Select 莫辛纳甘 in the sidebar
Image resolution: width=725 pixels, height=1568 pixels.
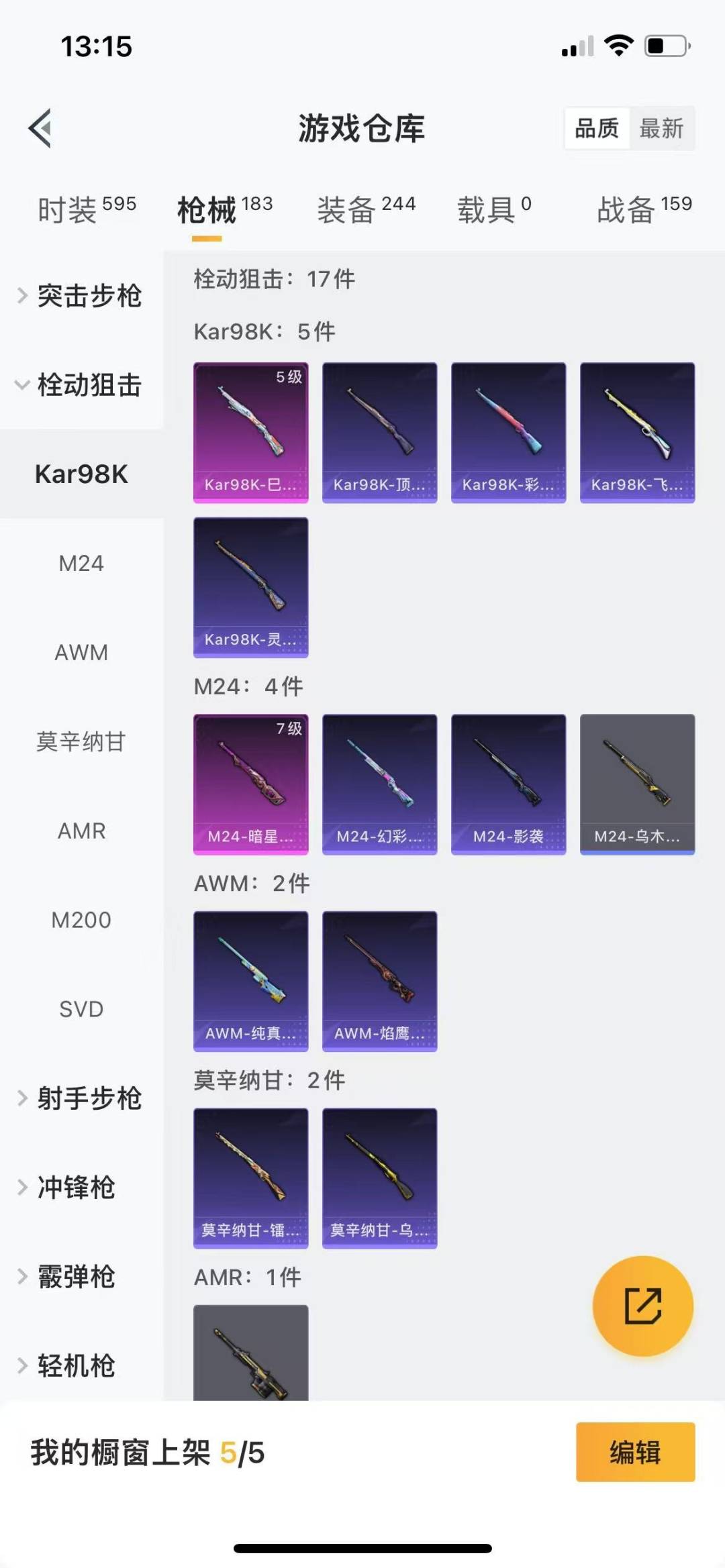coord(81,741)
